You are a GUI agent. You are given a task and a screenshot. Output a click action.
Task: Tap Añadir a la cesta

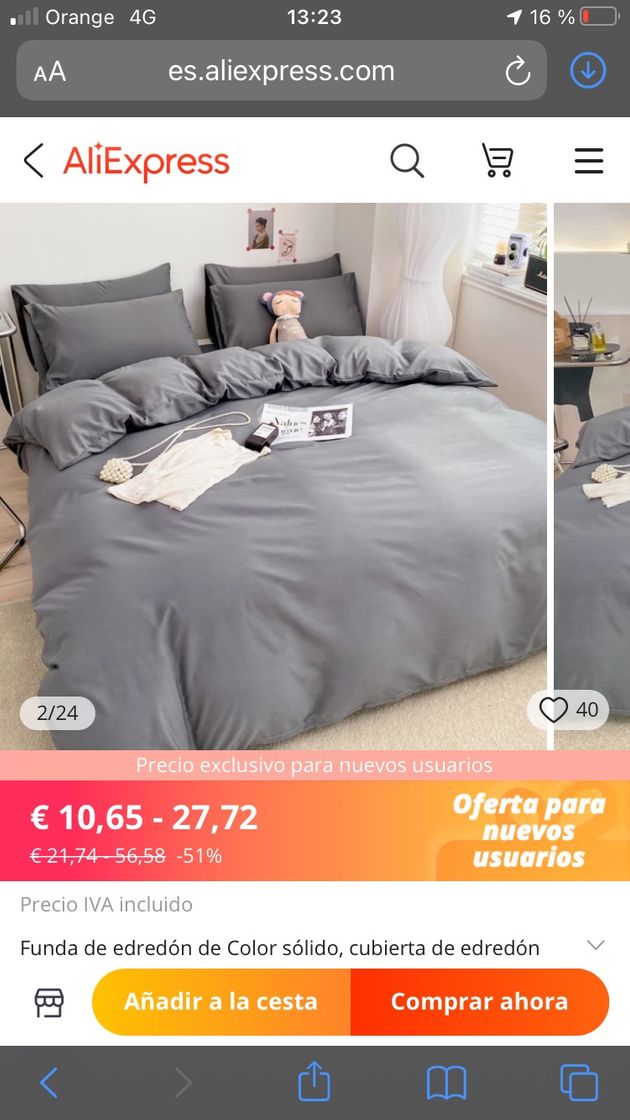(x=221, y=1001)
